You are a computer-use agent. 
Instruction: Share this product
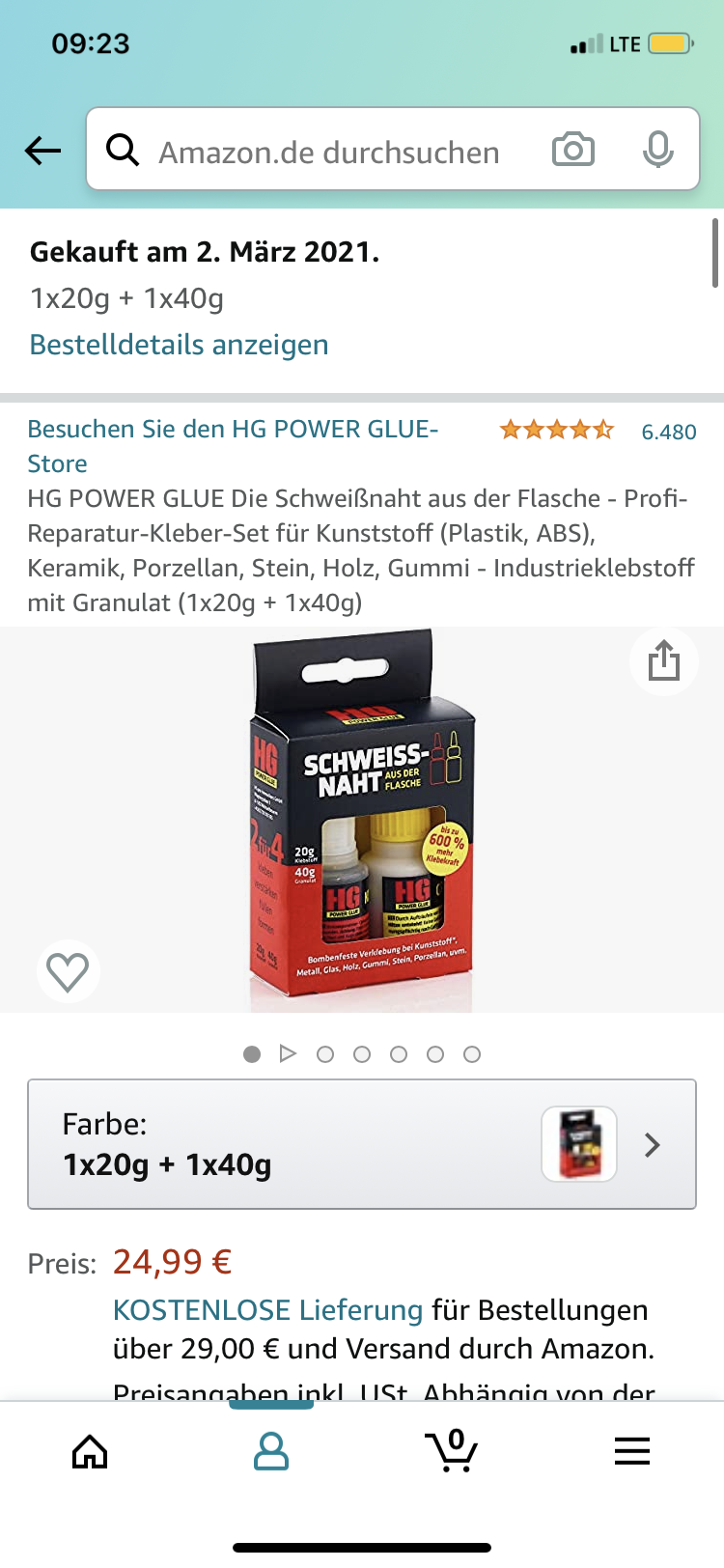[x=663, y=662]
